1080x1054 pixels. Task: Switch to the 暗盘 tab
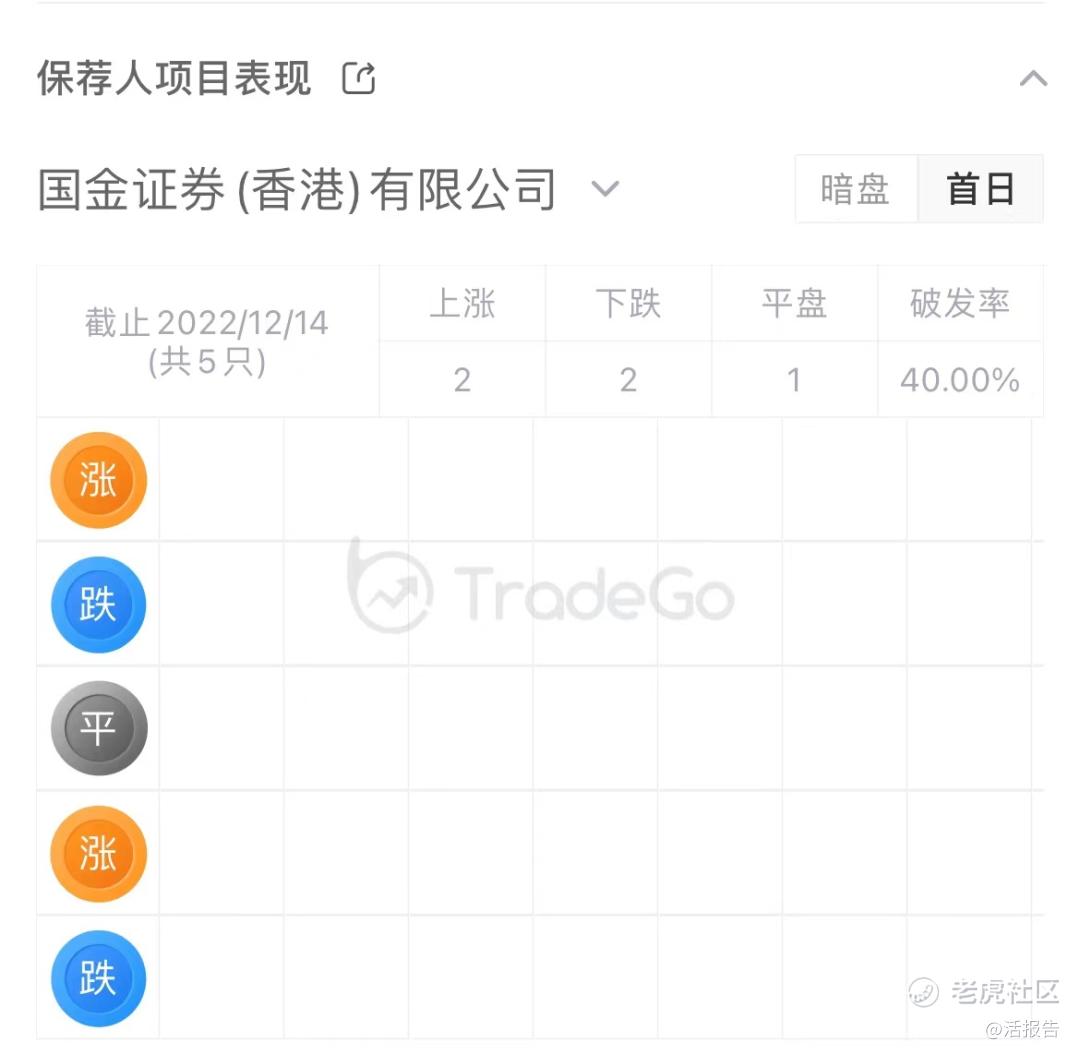click(x=855, y=189)
